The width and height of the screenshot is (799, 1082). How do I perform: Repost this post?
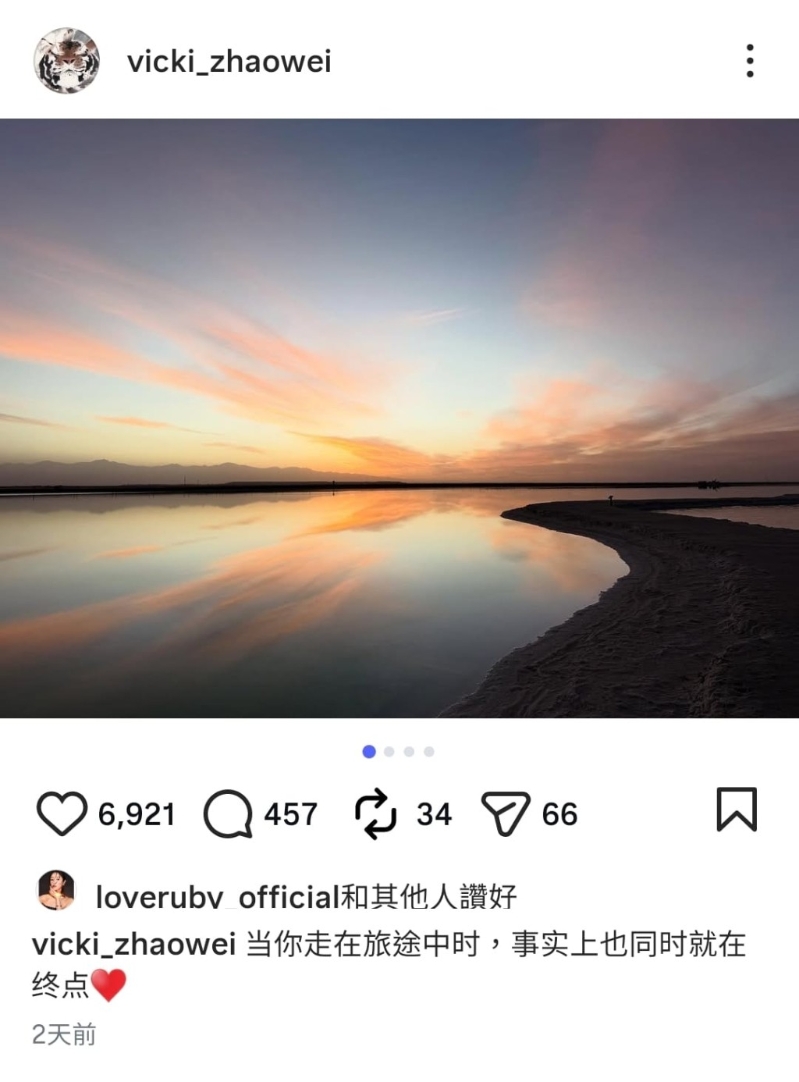click(x=377, y=814)
